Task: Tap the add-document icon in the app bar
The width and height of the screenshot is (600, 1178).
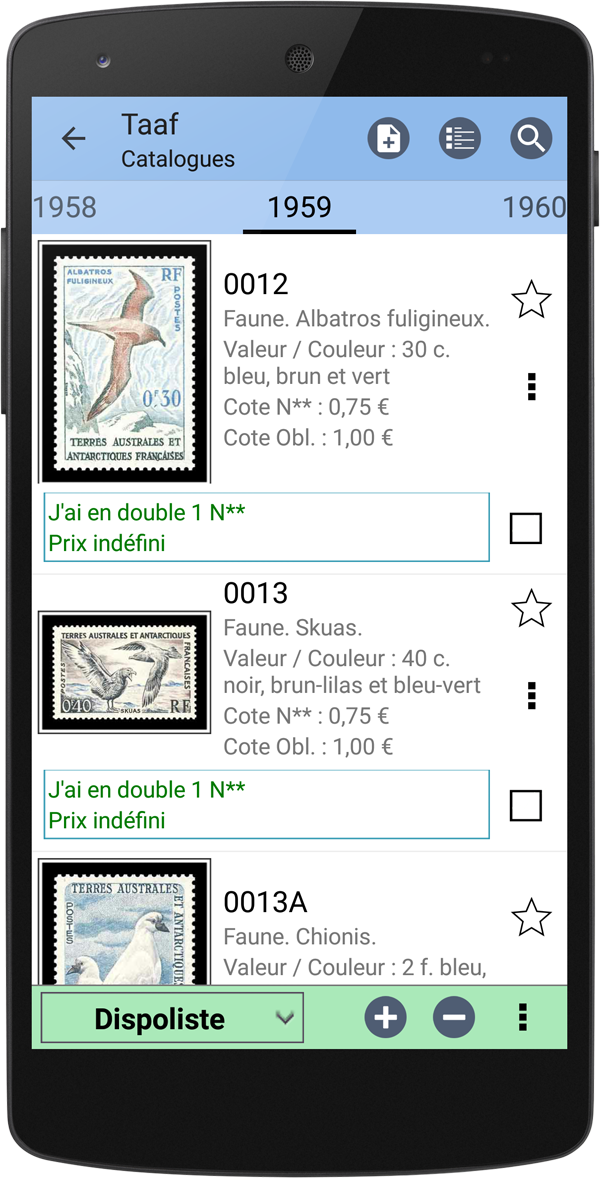Action: point(388,139)
